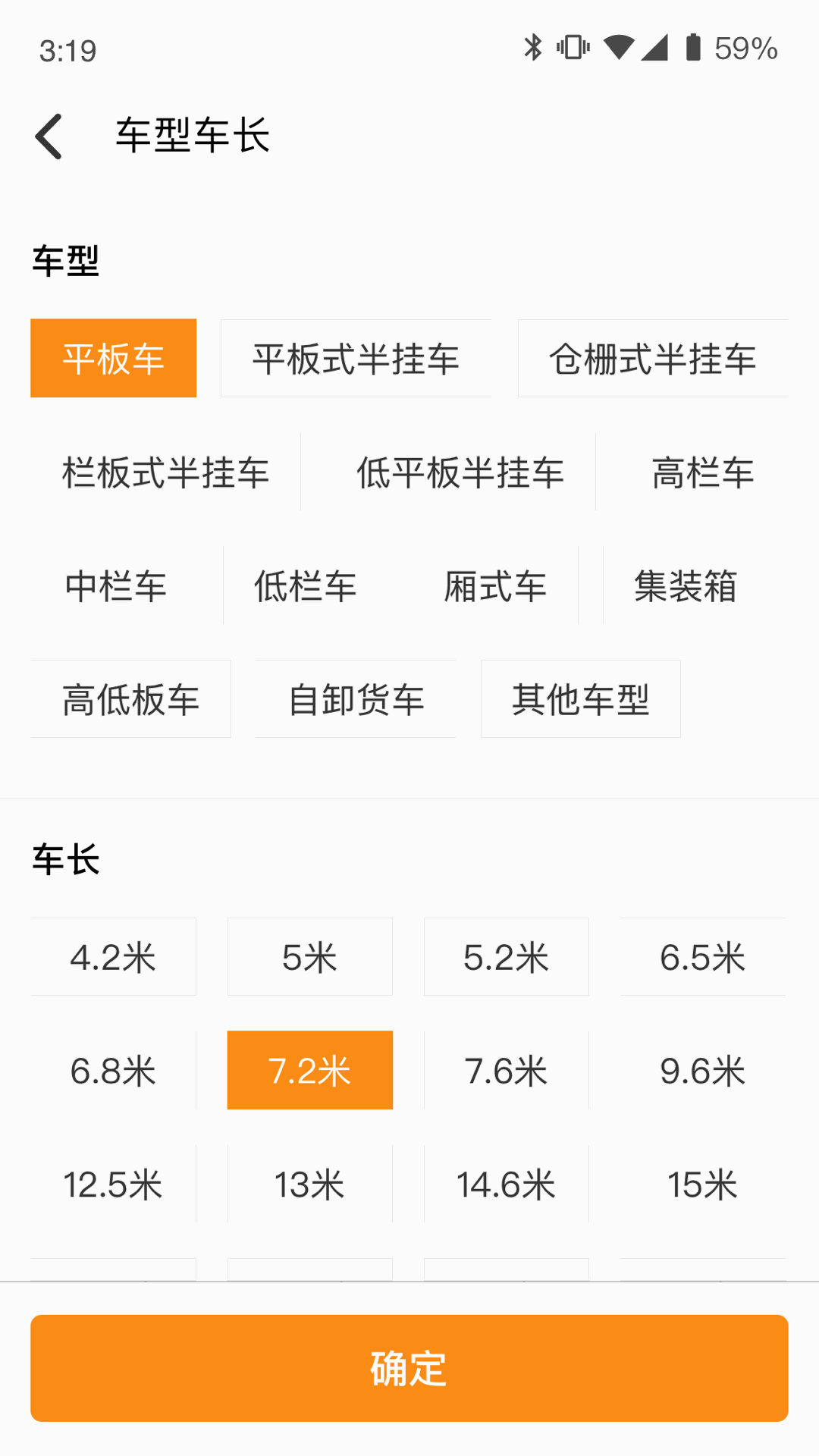Select 平板式半挂车 vehicle type
The image size is (819, 1456).
pos(356,359)
